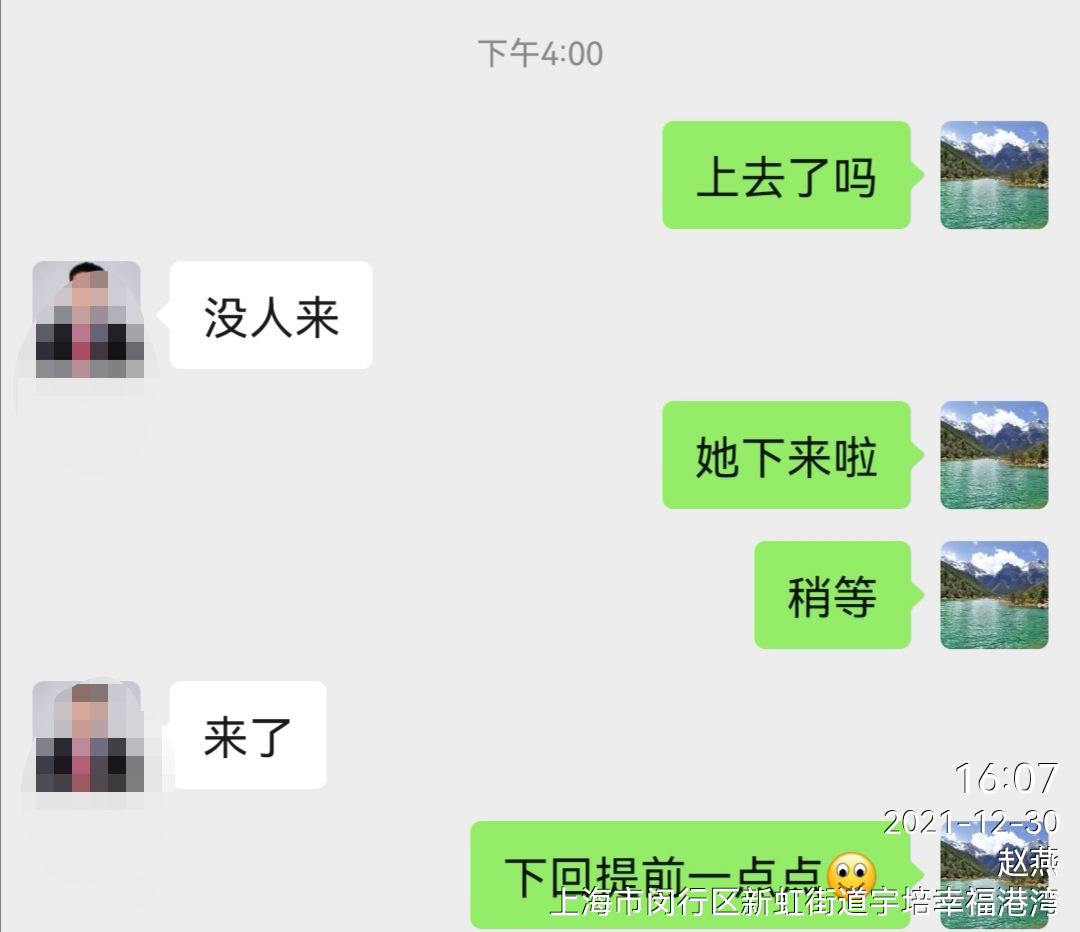1080x932 pixels.
Task: Tap the avatar next to "她下来啦"
Action: [x=994, y=455]
